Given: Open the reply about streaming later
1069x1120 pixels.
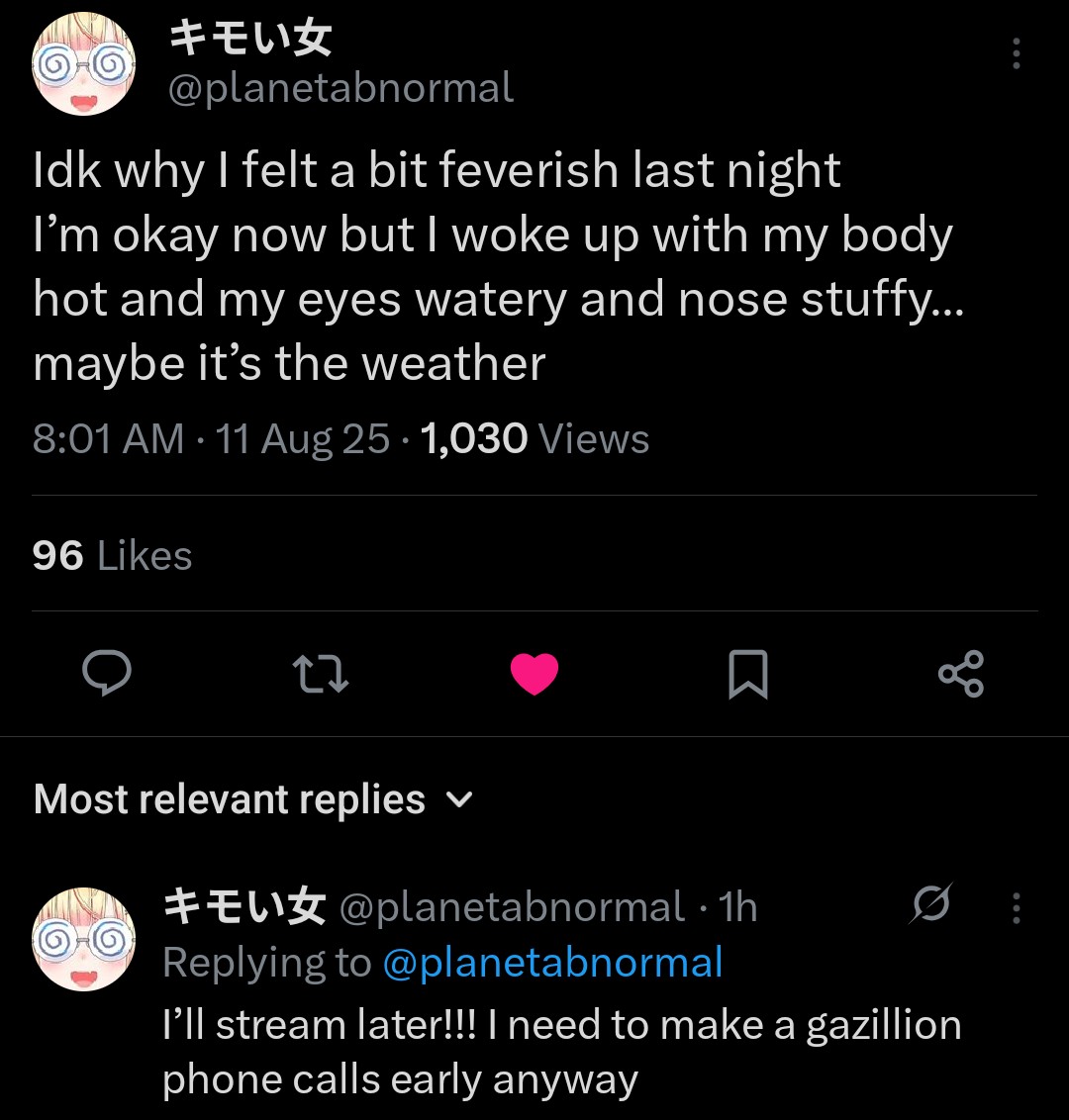Looking at the screenshot, I should (x=561, y=1051).
